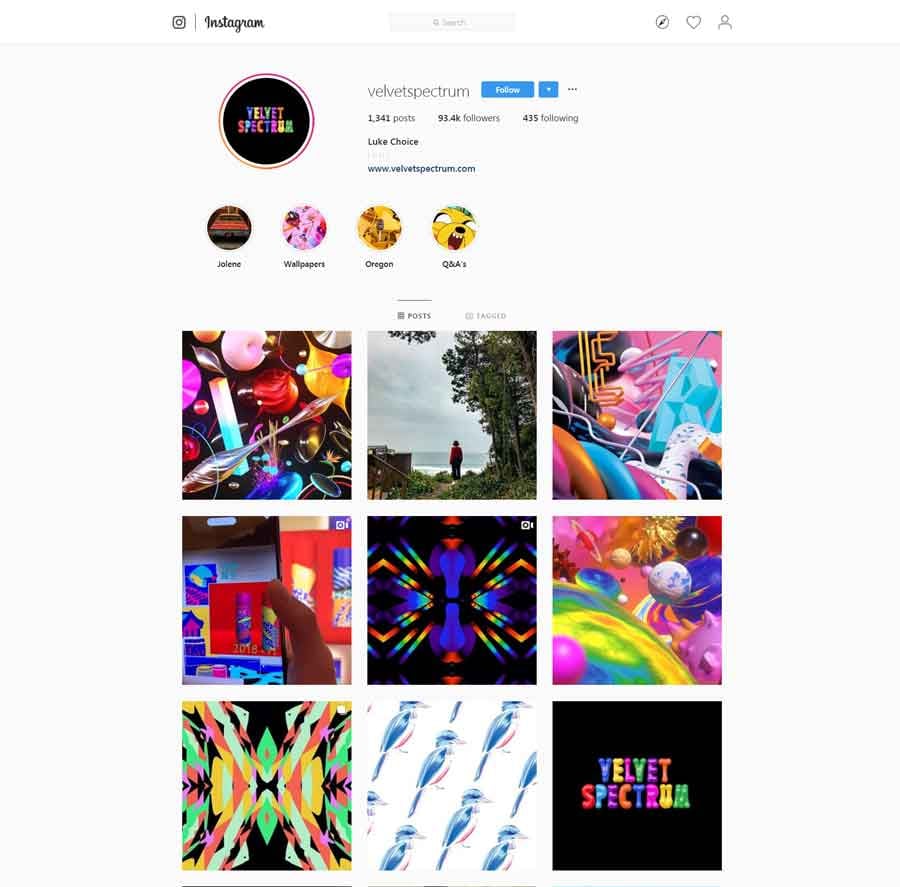
Task: Open the profile person icon
Action: (725, 22)
